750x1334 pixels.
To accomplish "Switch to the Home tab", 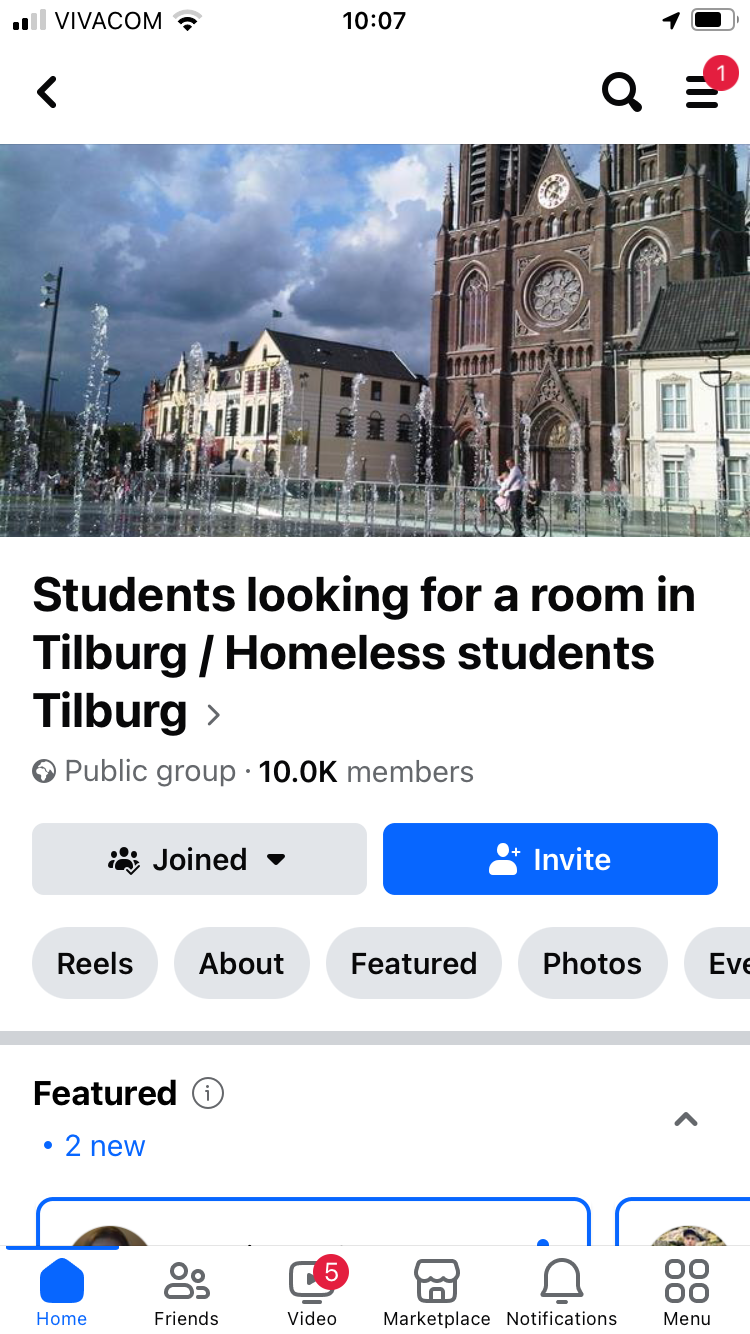I will pos(61,1293).
